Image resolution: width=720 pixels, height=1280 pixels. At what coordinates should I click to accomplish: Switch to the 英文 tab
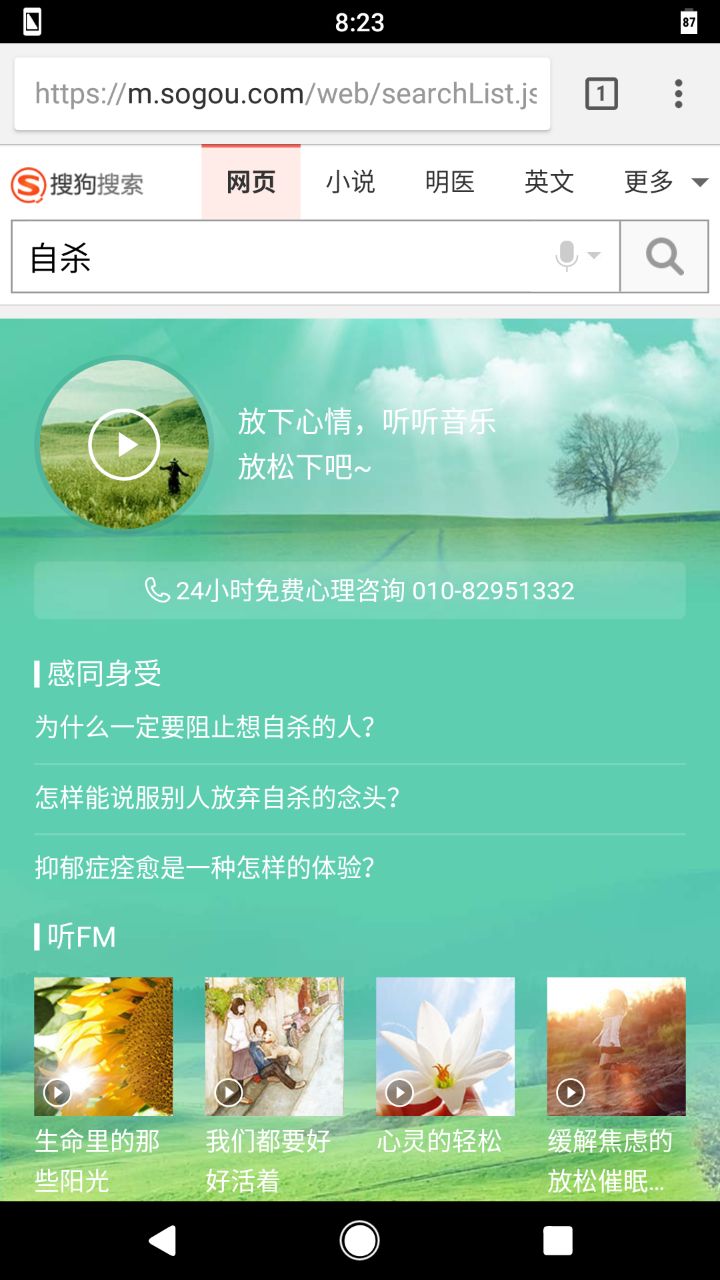[549, 182]
